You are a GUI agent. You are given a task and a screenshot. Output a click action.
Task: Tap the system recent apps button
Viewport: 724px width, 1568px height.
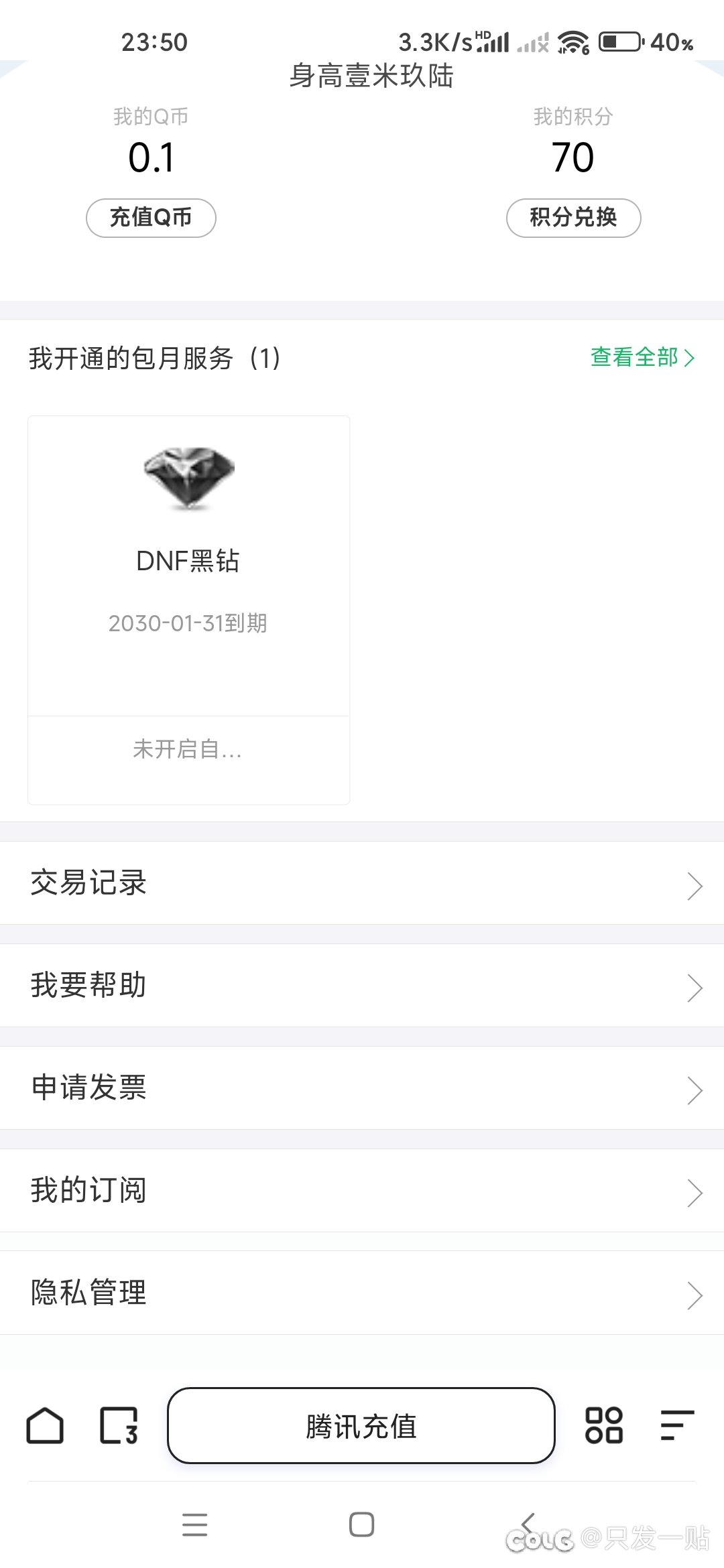pos(195,1524)
